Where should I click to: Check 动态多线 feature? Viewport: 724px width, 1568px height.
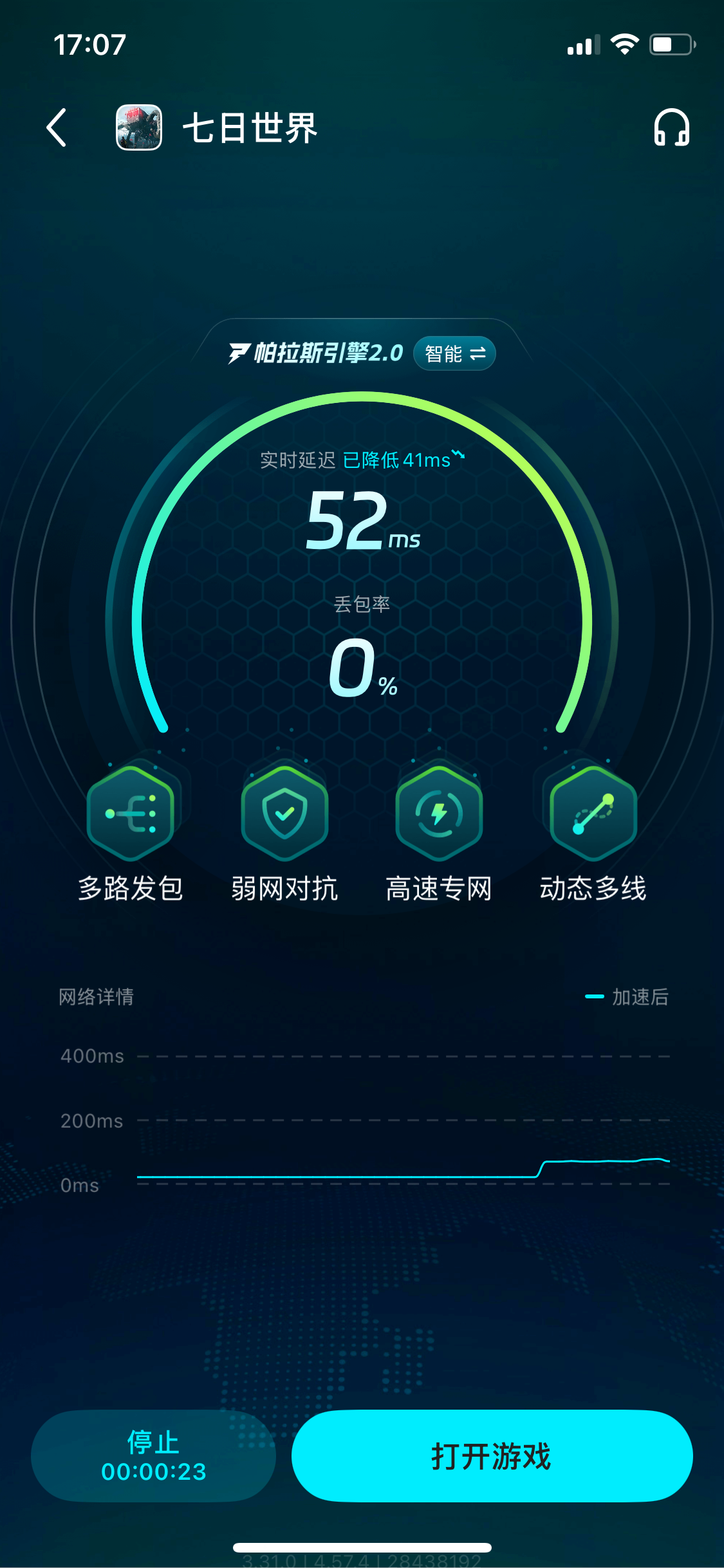click(593, 814)
